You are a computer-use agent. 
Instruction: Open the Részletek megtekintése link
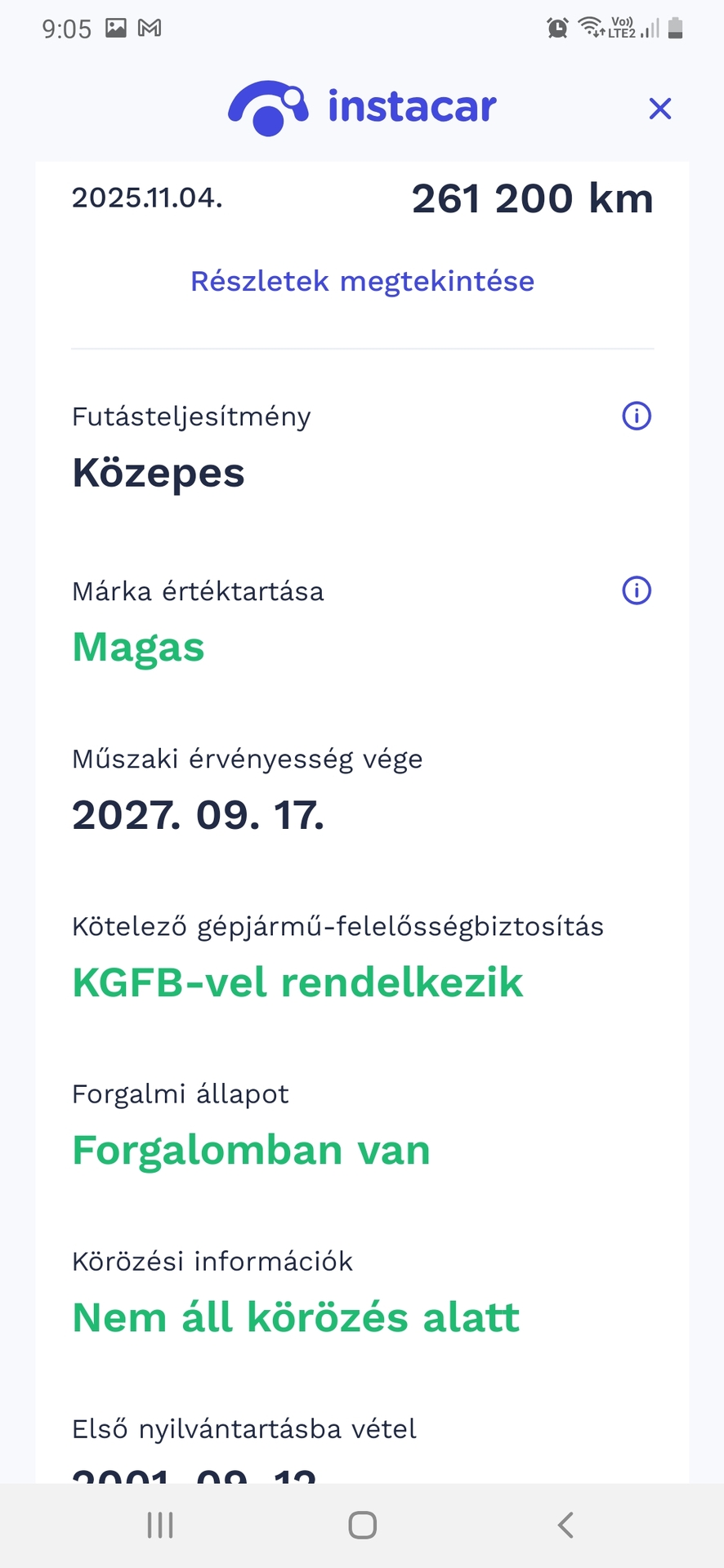tap(362, 281)
